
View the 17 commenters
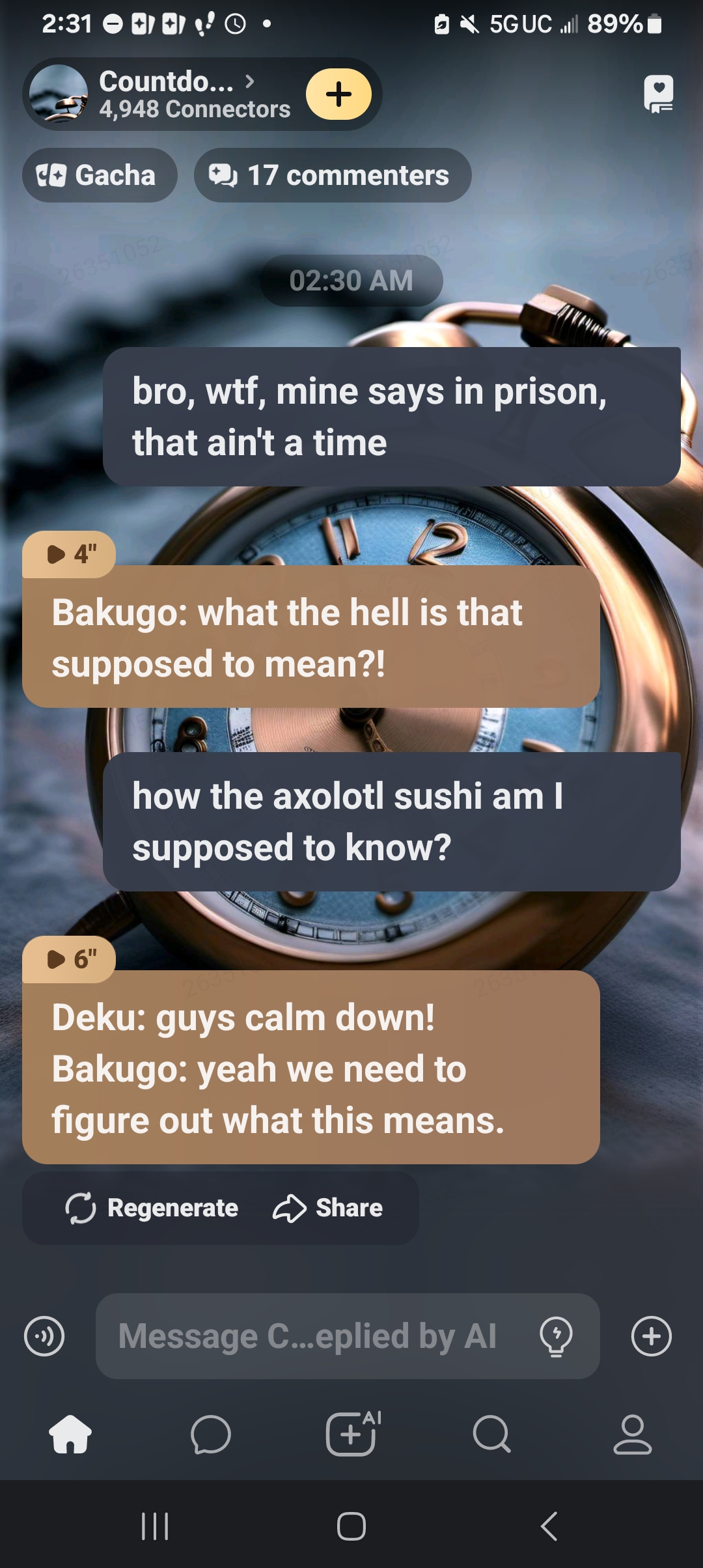(332, 175)
